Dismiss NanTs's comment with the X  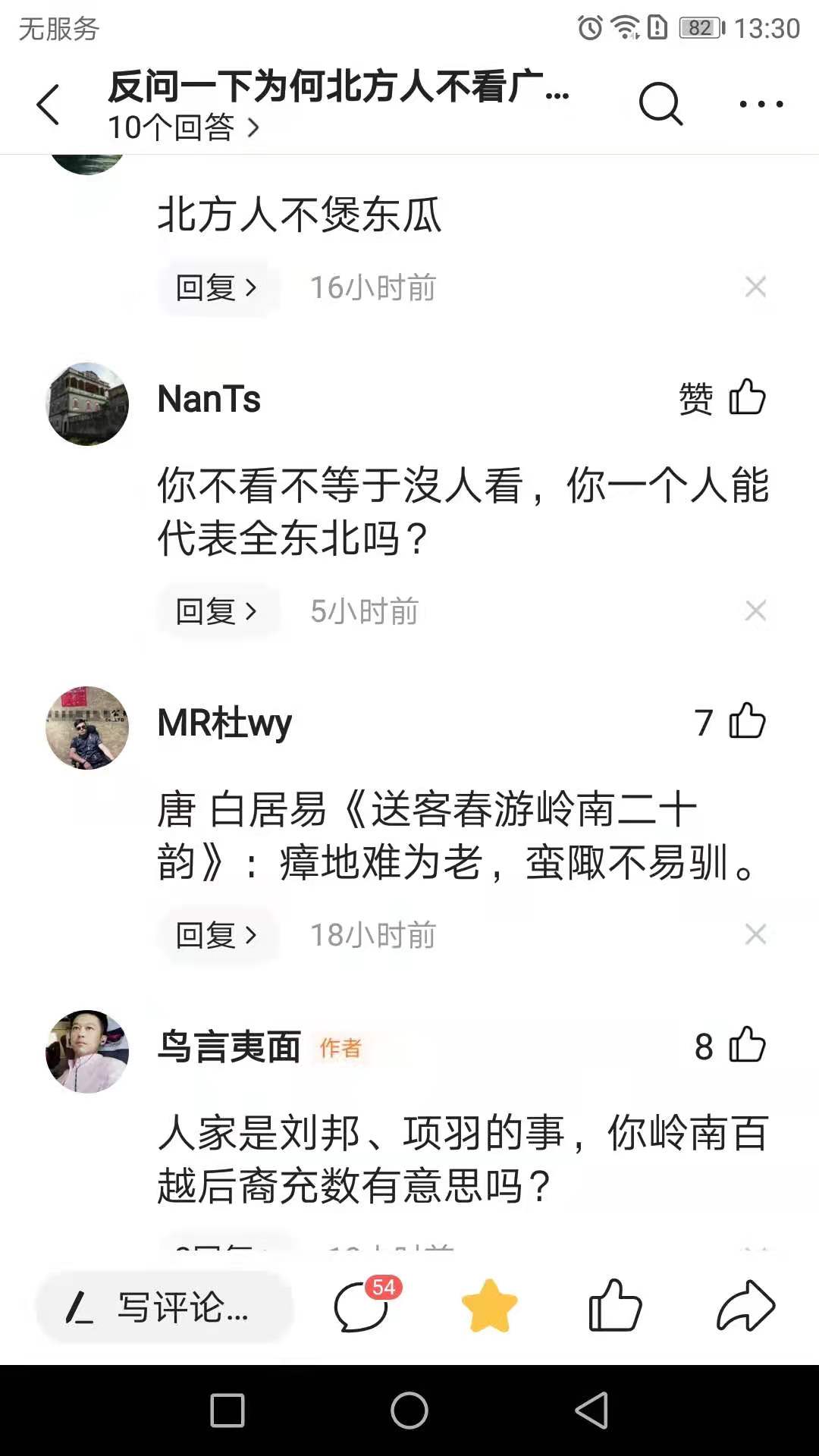pos(755,610)
